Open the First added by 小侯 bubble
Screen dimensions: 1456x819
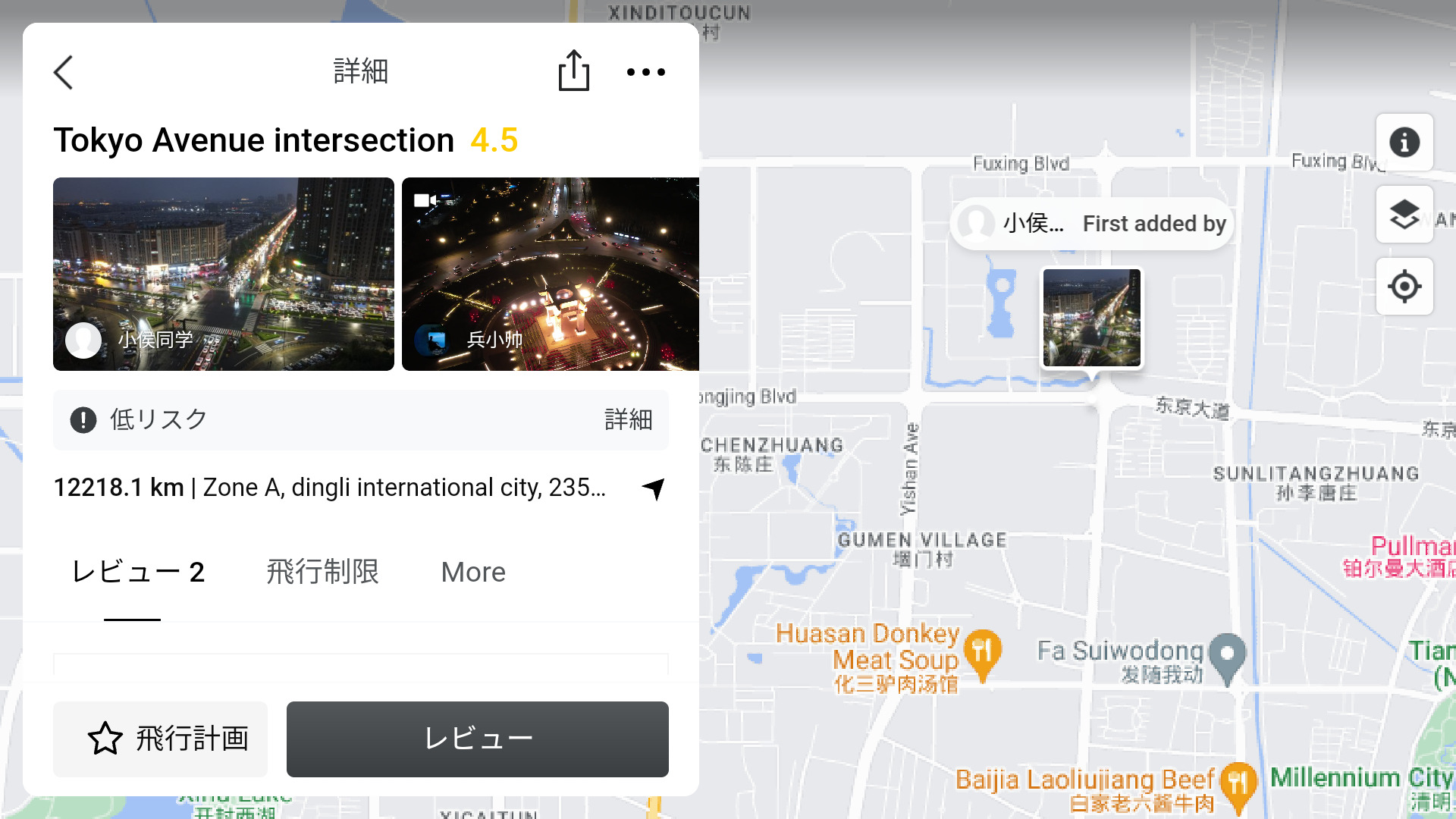[1091, 224]
